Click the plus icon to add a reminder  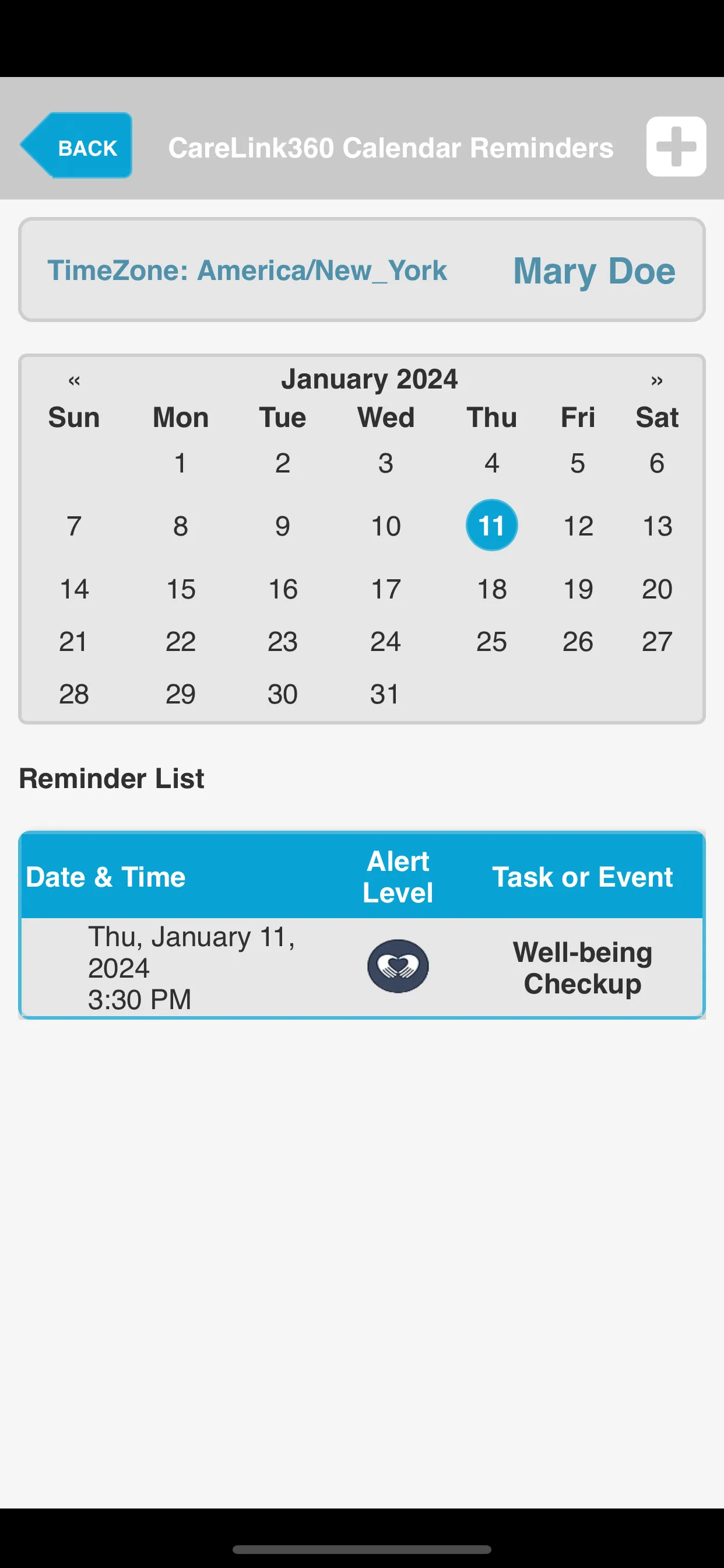pyautogui.click(x=676, y=146)
